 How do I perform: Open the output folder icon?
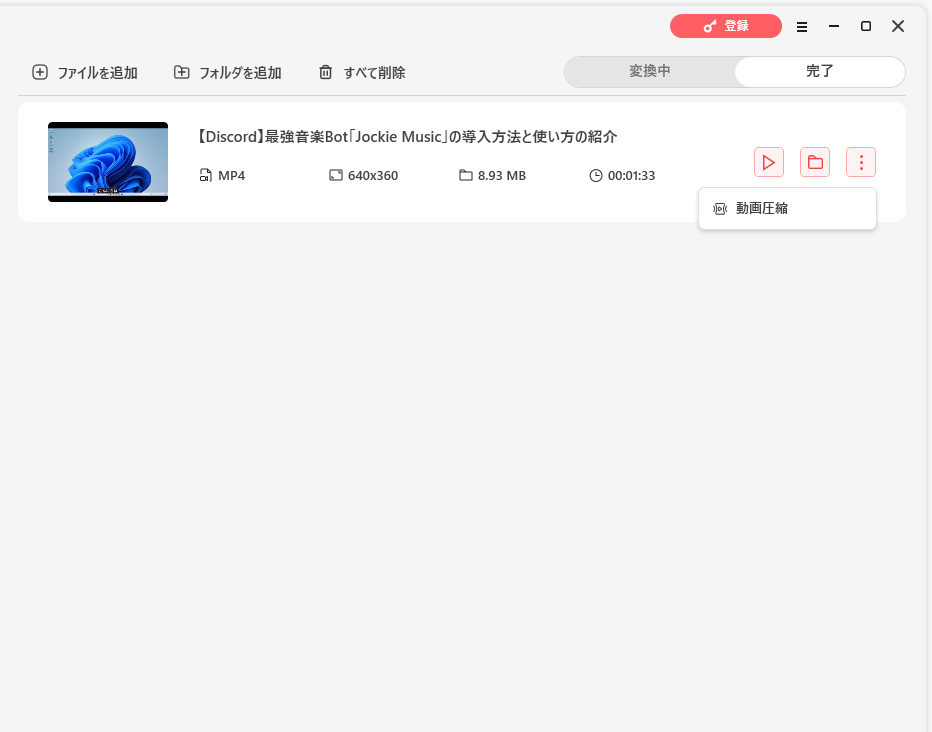pyautogui.click(x=815, y=162)
